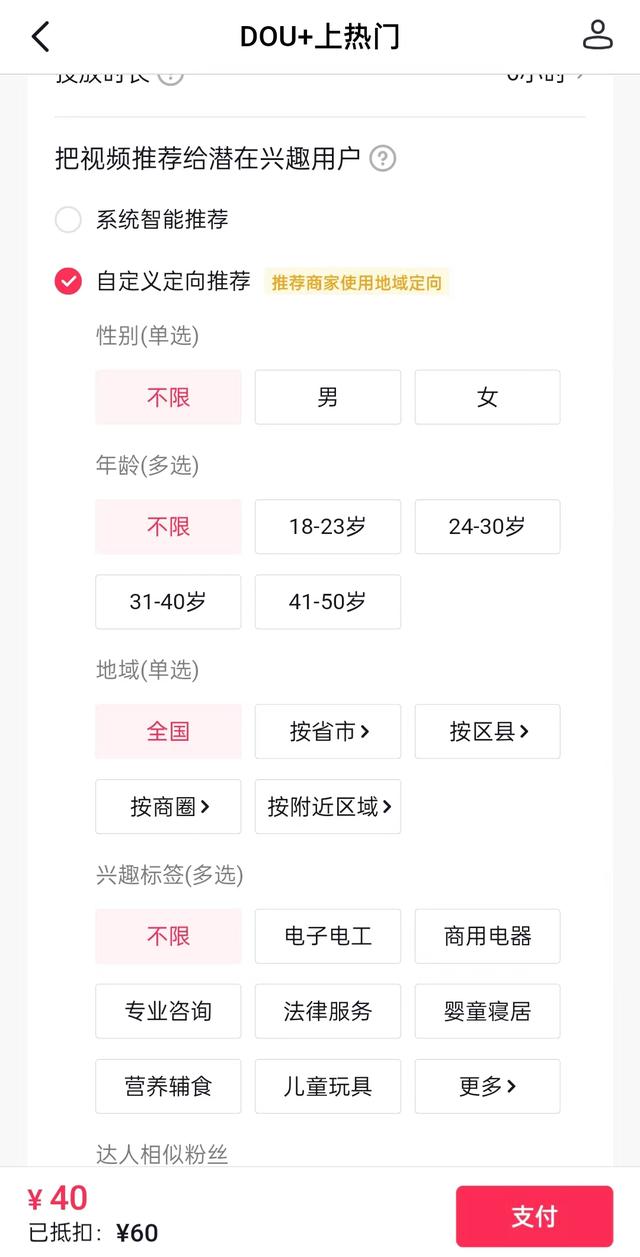This screenshot has height=1257, width=640.
Task: Pick the 法律服务 interest tag
Action: click(x=327, y=1012)
